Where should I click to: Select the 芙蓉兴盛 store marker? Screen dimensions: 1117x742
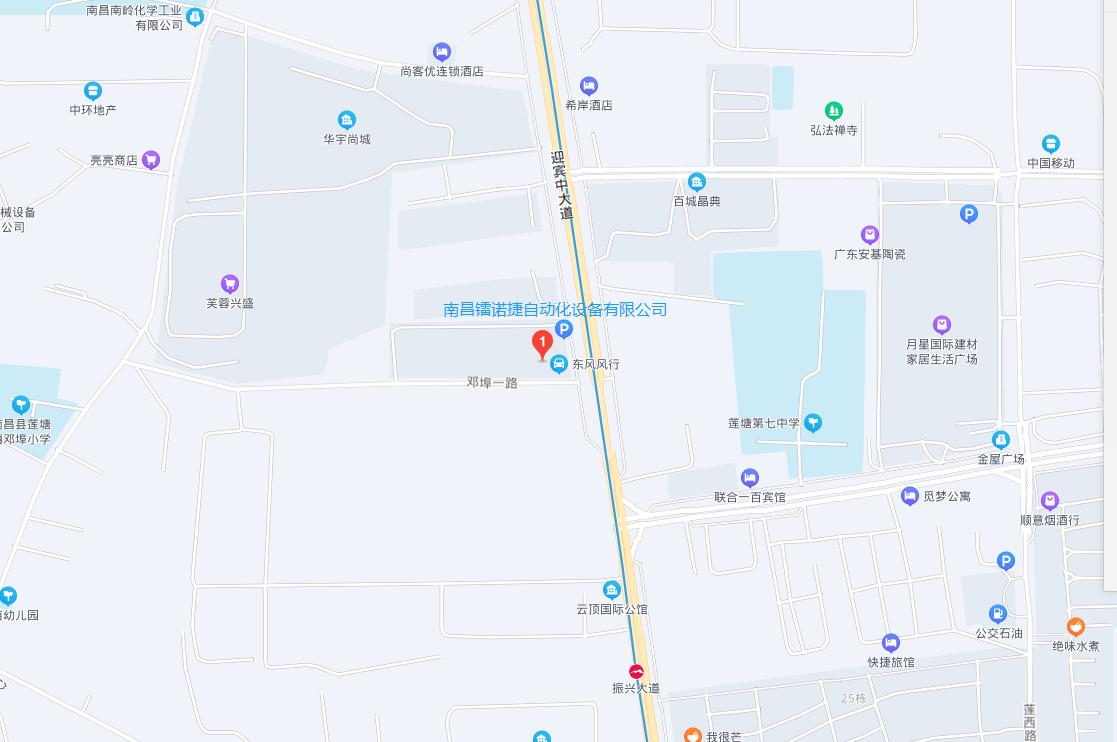pyautogui.click(x=230, y=284)
